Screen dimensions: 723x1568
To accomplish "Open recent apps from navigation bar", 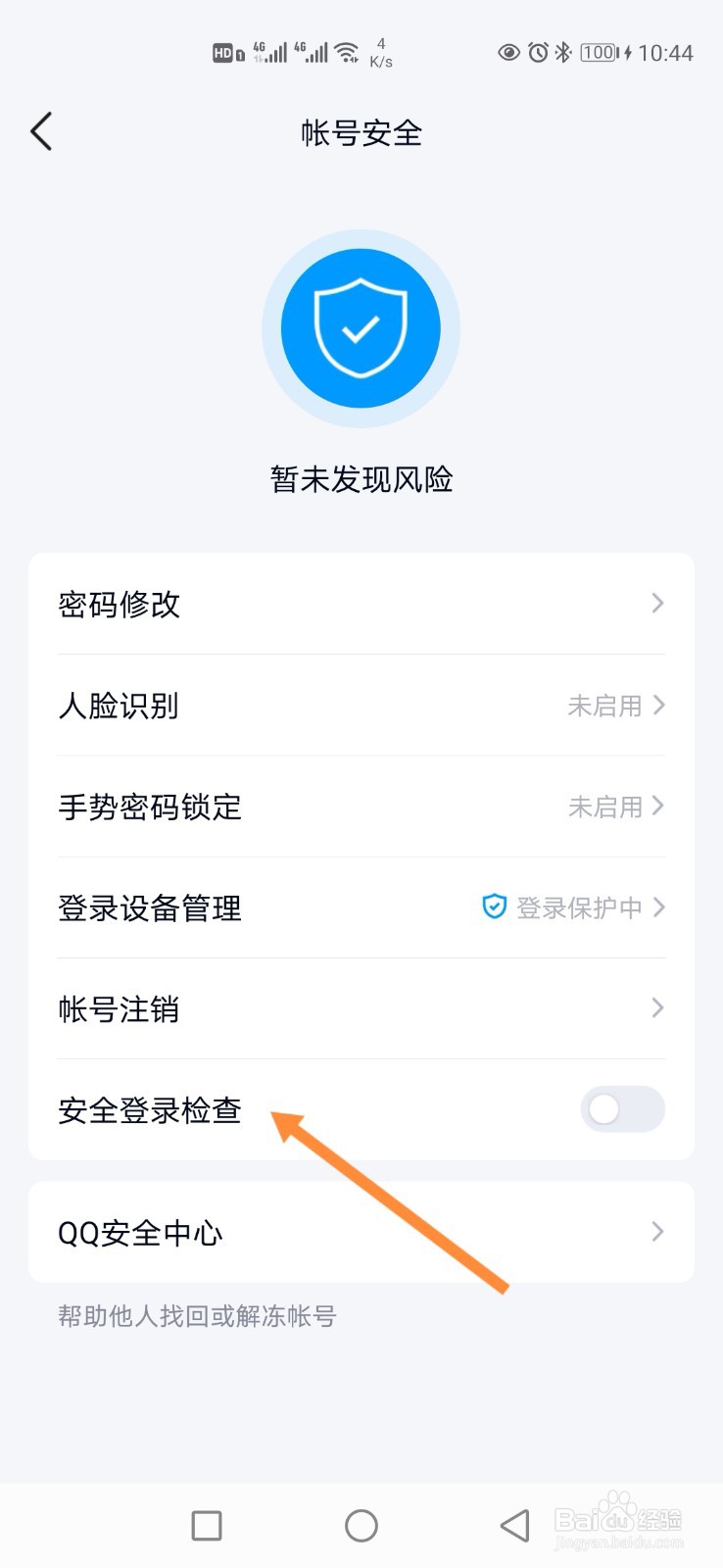I will coord(207,1525).
